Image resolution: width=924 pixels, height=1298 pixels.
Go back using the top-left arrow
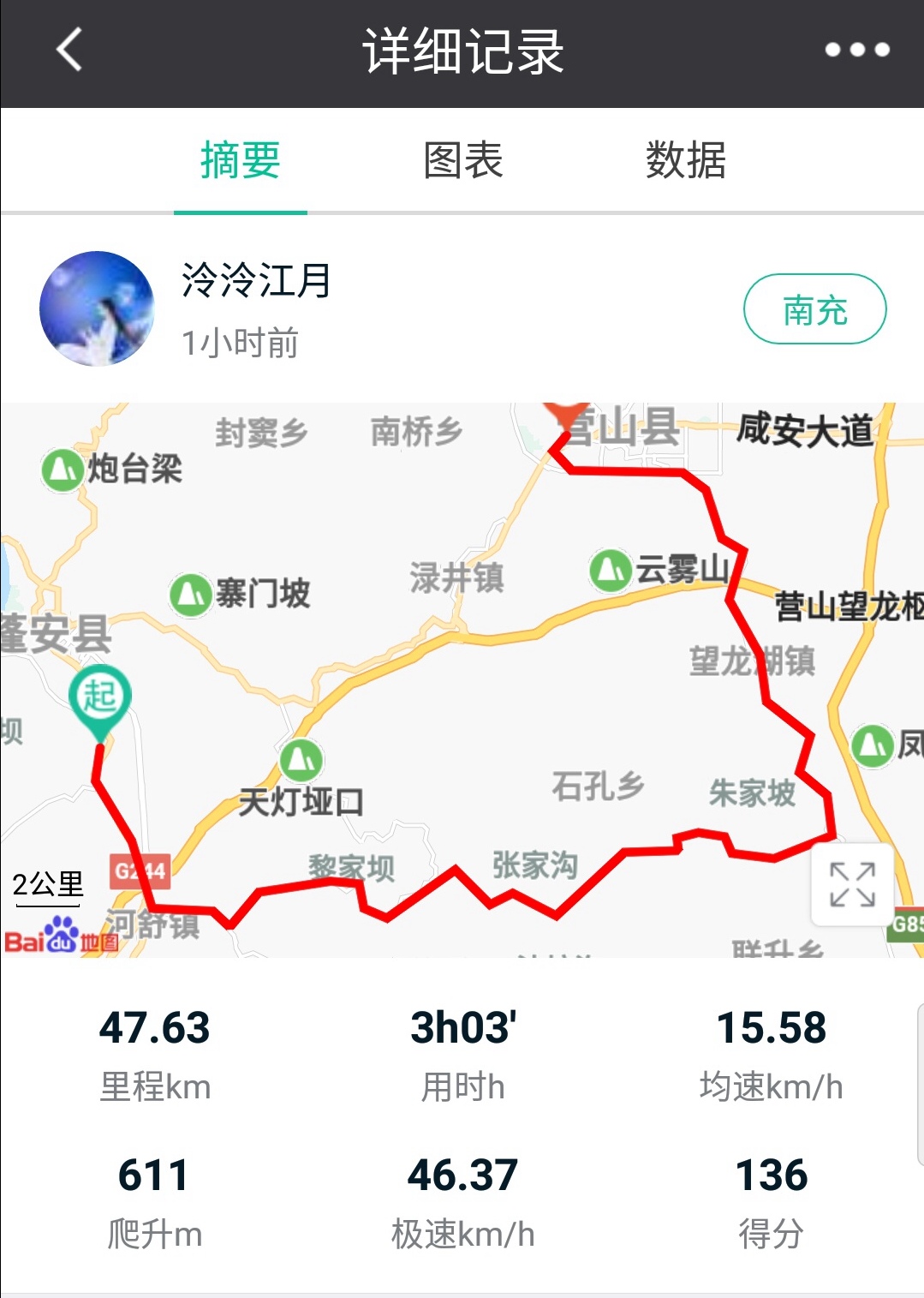70,50
